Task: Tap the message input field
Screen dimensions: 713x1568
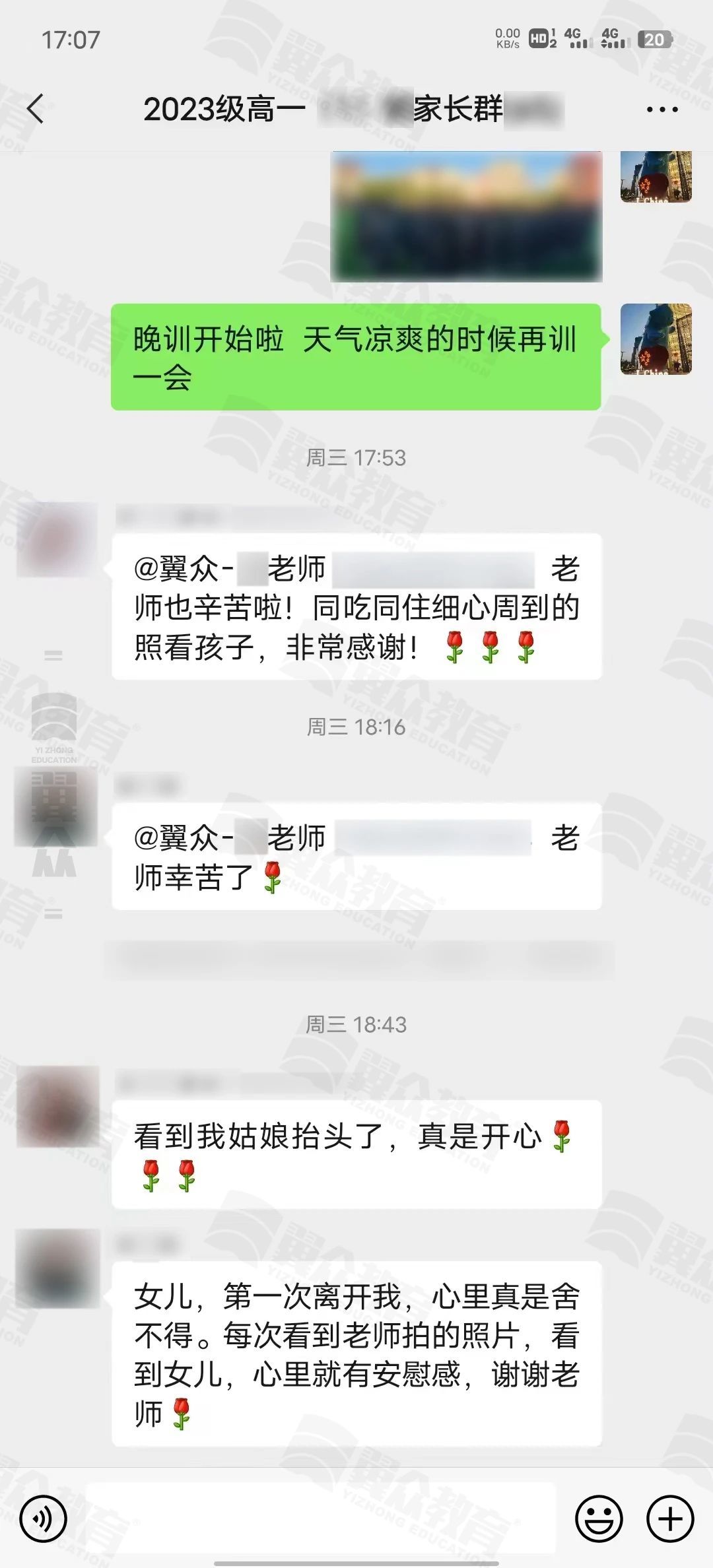Action: click(x=321, y=1519)
